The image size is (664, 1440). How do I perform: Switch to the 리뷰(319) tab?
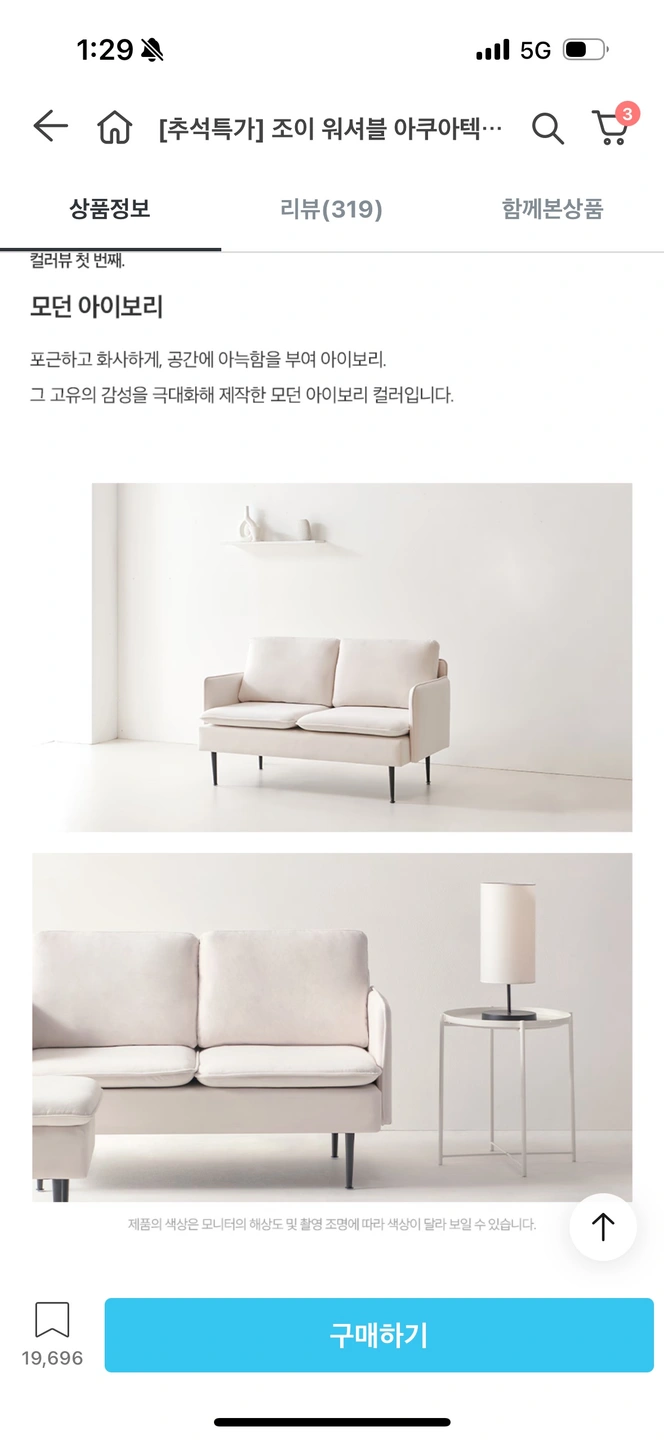[331, 209]
